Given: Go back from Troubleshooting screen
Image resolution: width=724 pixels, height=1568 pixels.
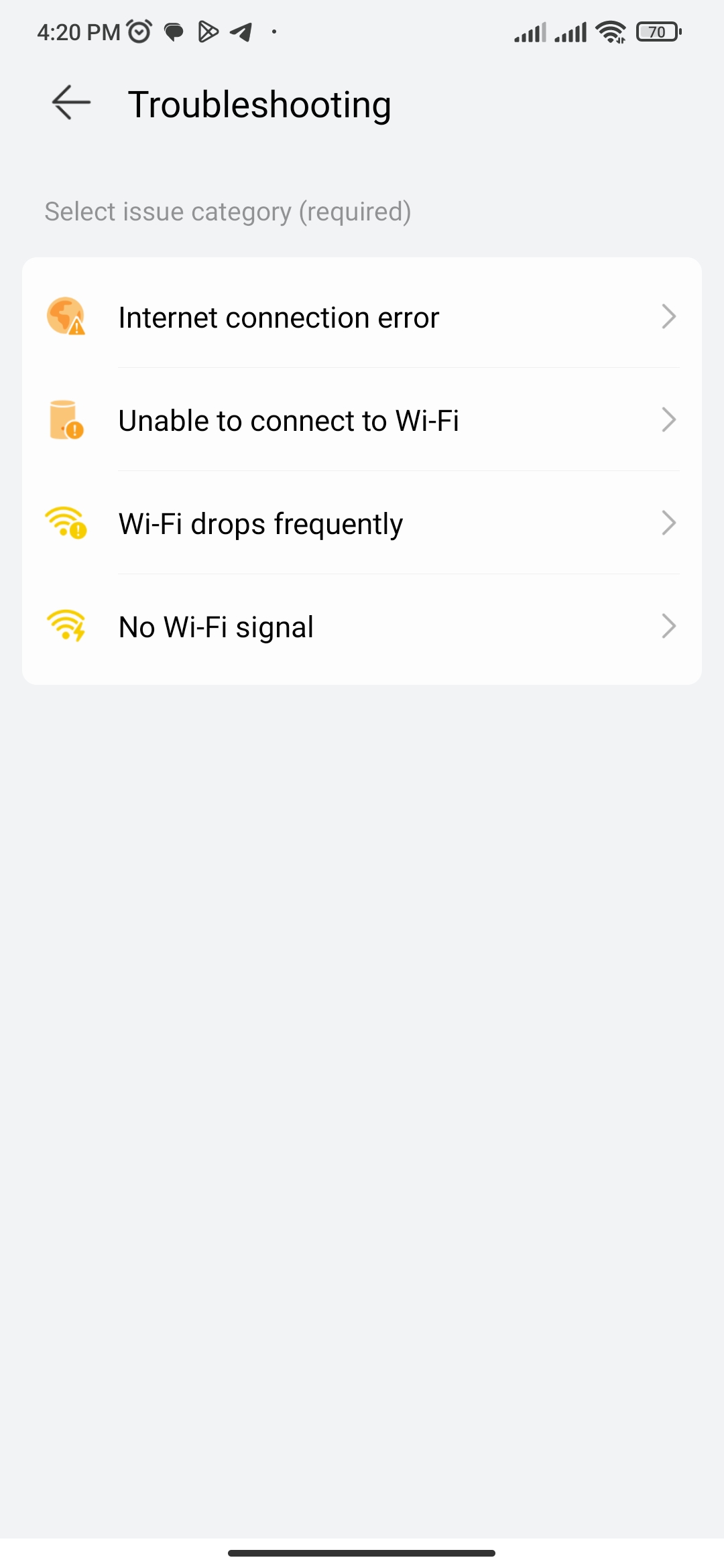Looking at the screenshot, I should click(71, 103).
